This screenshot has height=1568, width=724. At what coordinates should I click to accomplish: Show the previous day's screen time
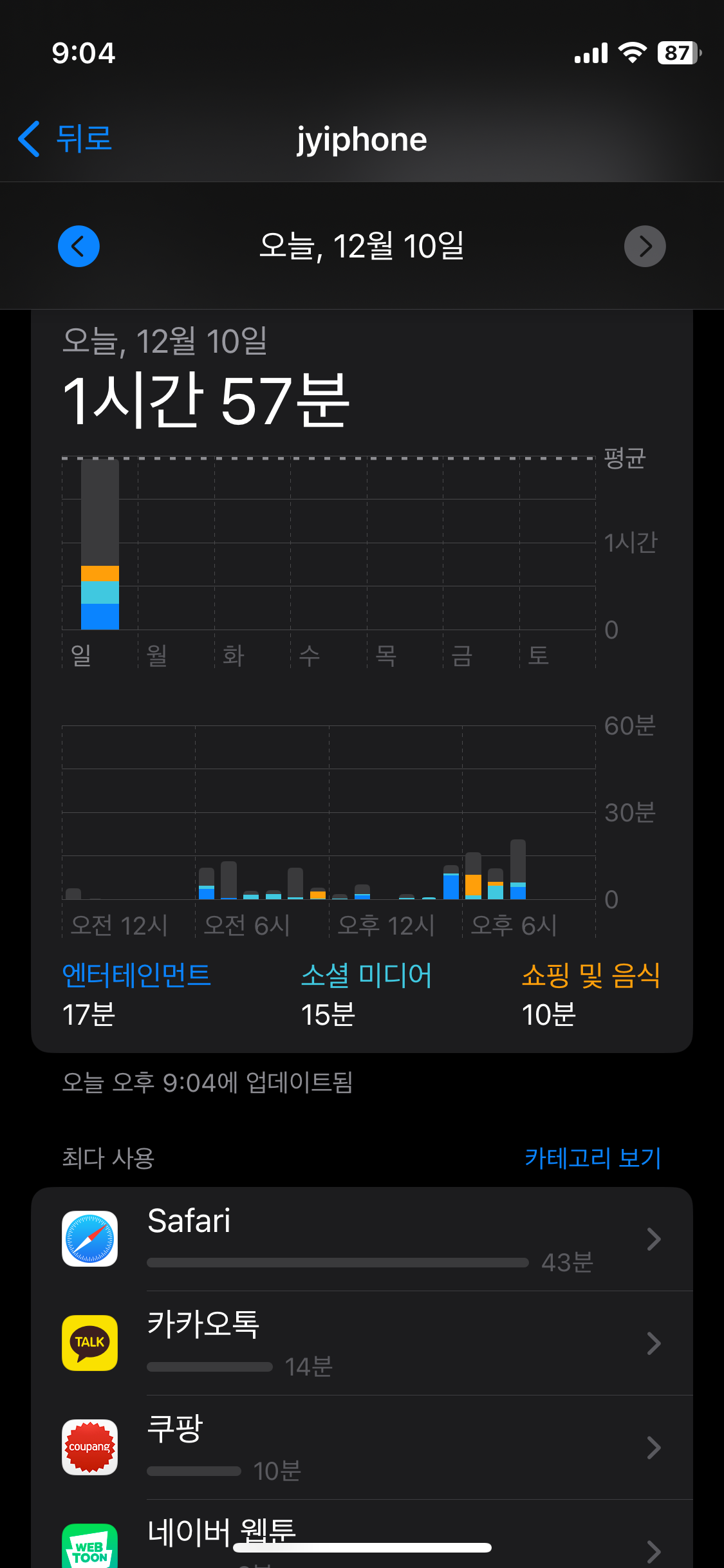(79, 246)
